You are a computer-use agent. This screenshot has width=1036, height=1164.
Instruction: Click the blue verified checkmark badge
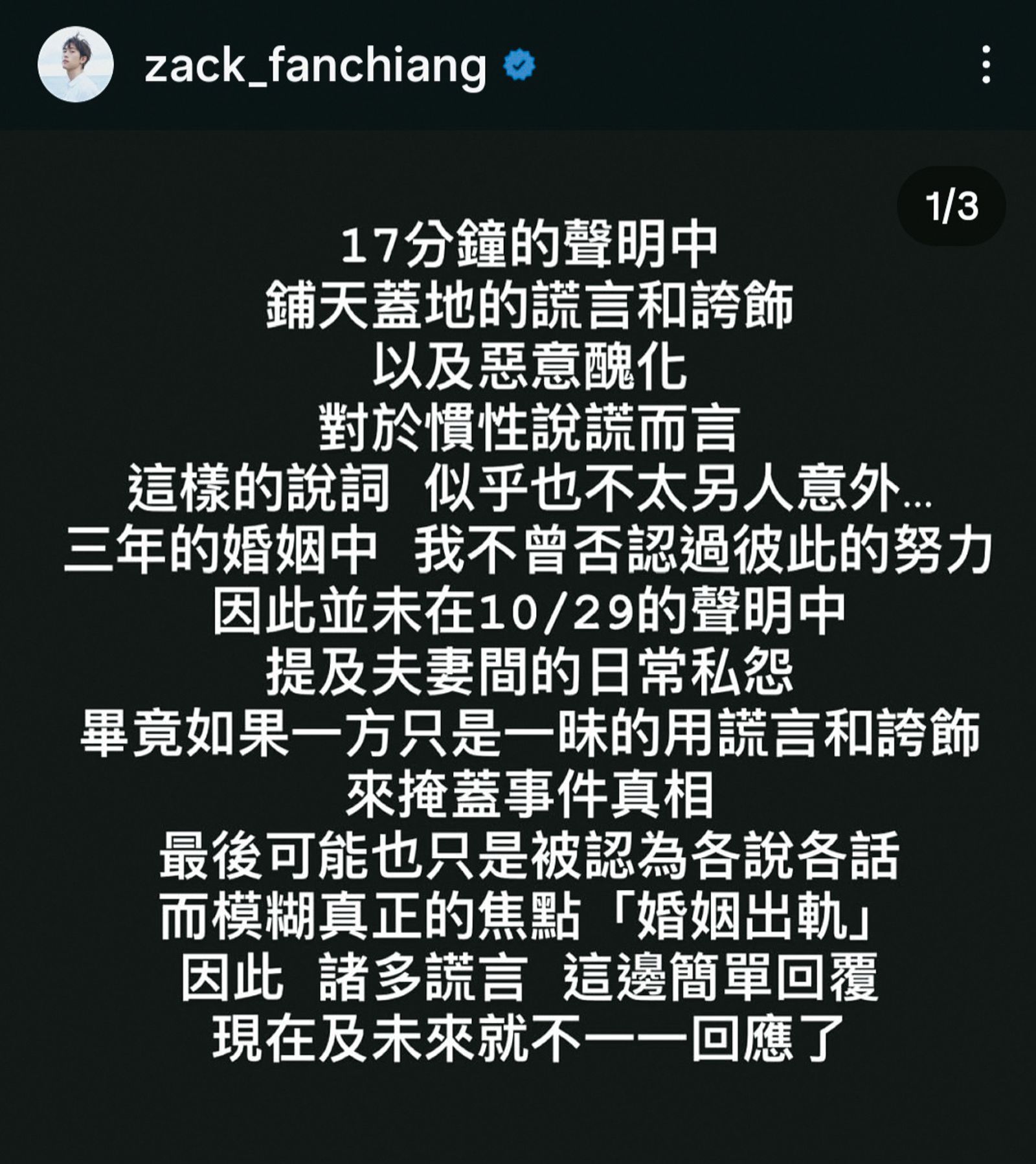coord(517,64)
